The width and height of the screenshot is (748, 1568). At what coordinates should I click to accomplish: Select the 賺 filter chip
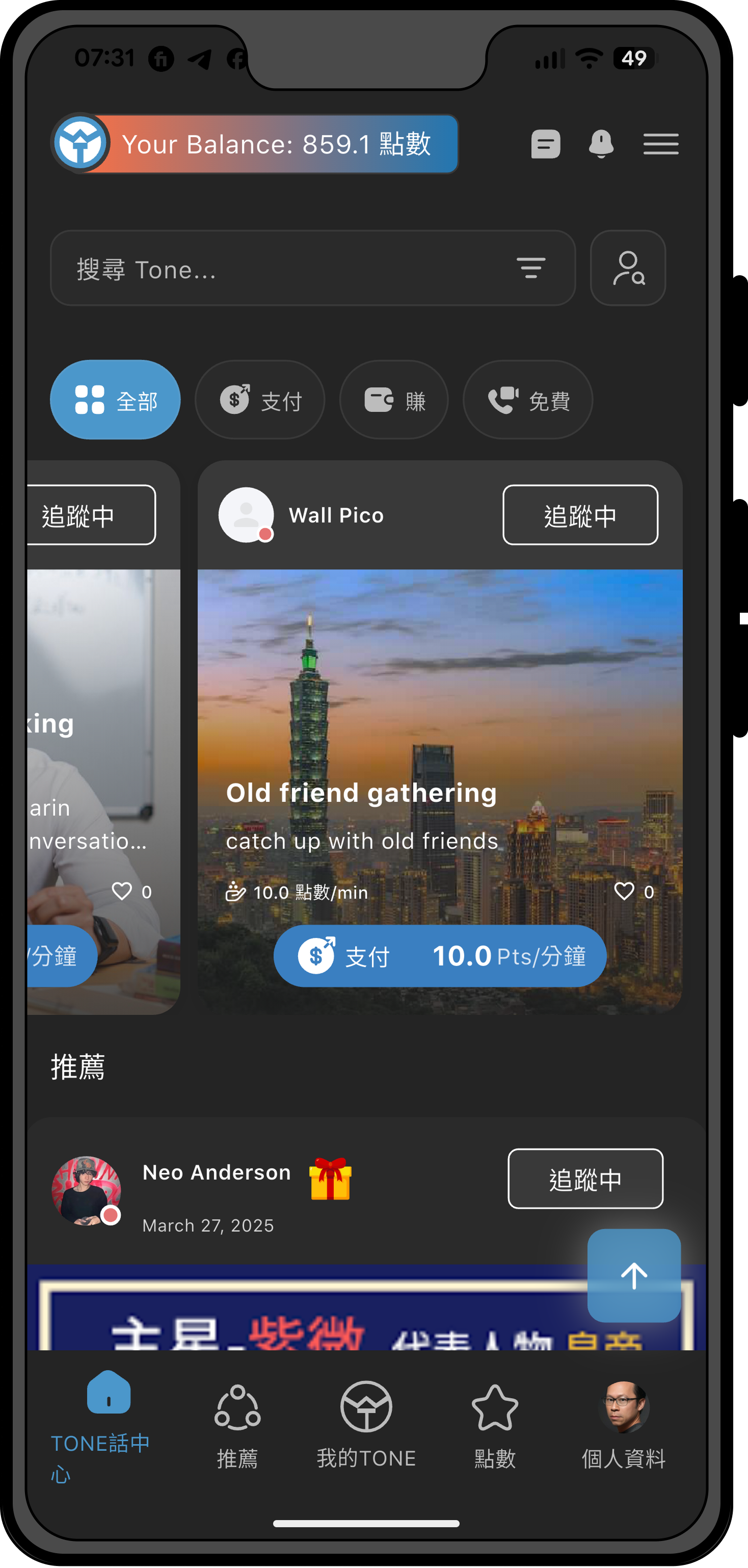pyautogui.click(x=394, y=400)
